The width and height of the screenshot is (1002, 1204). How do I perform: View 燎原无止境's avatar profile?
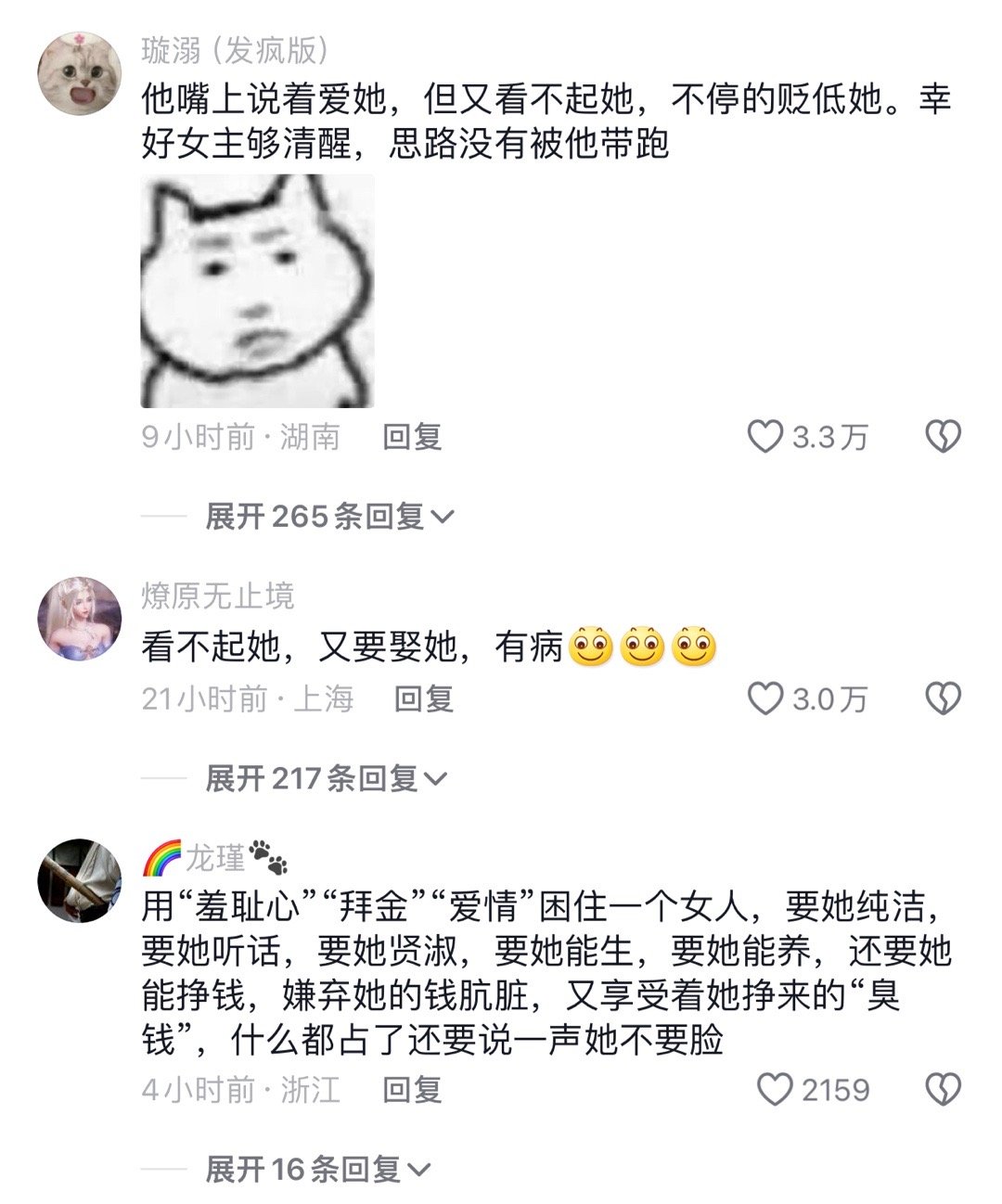(80, 619)
